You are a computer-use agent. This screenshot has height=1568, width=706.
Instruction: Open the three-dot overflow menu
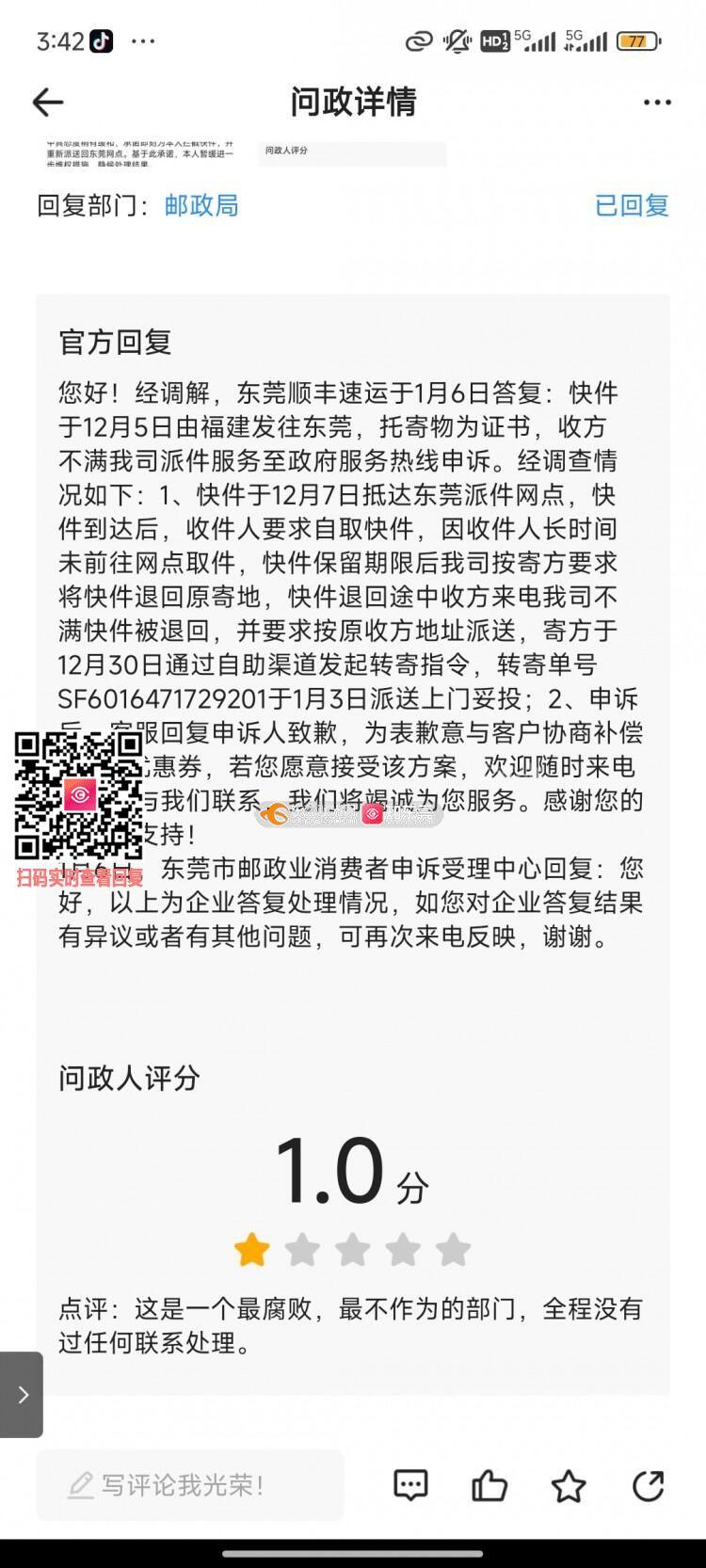(x=657, y=103)
